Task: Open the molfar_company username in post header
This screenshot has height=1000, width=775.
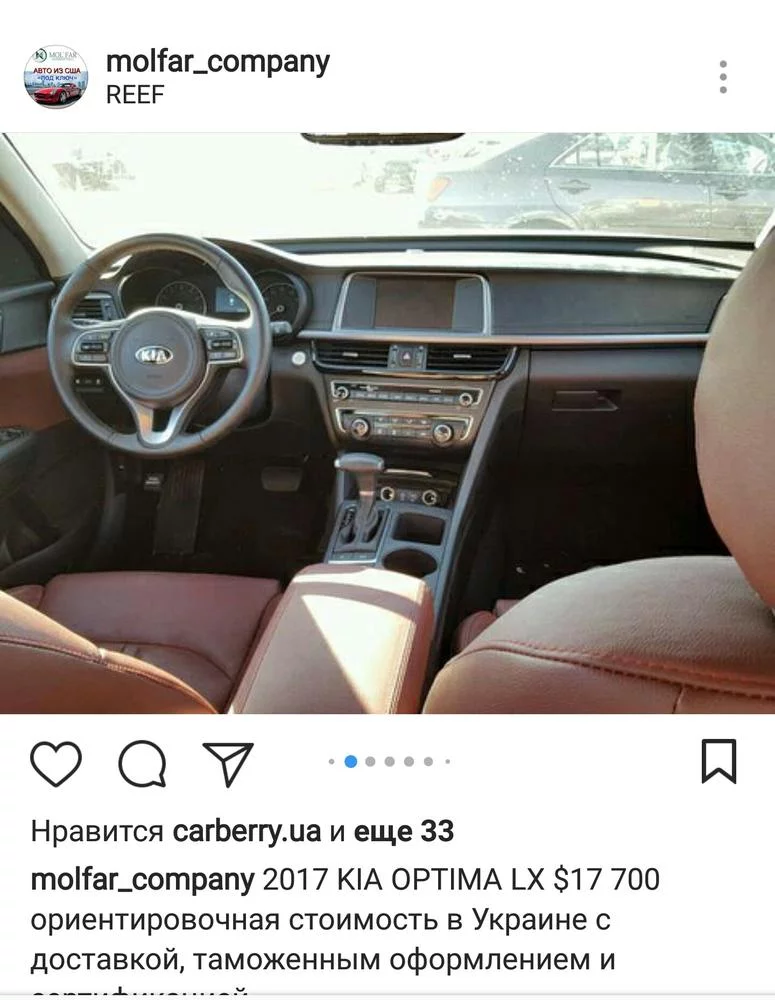Action: pyautogui.click(x=217, y=61)
